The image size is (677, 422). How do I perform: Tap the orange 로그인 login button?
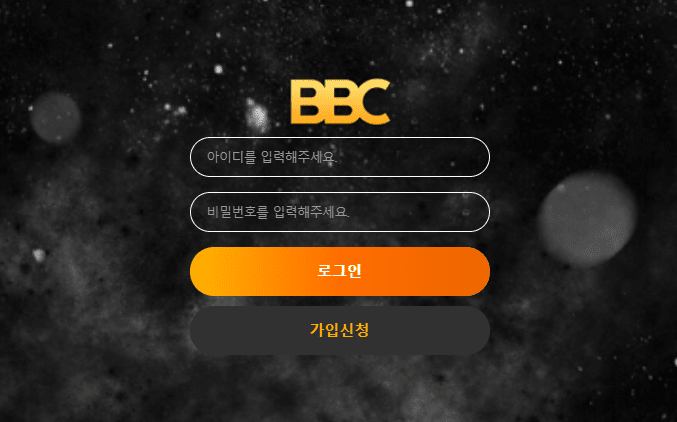pos(339,271)
